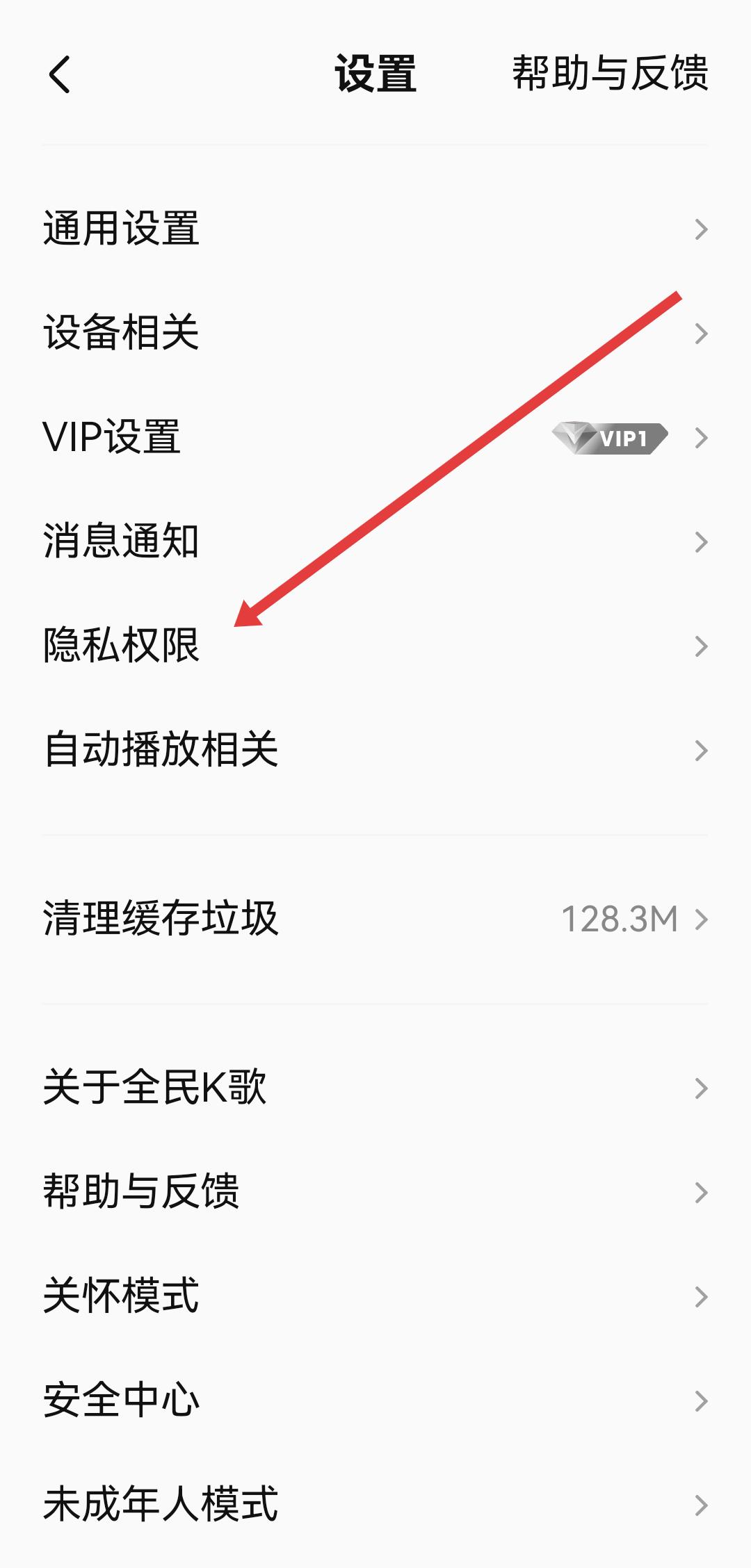This screenshot has width=751, height=1568.
Task: Open 消息通知 settings
Action: tap(375, 541)
